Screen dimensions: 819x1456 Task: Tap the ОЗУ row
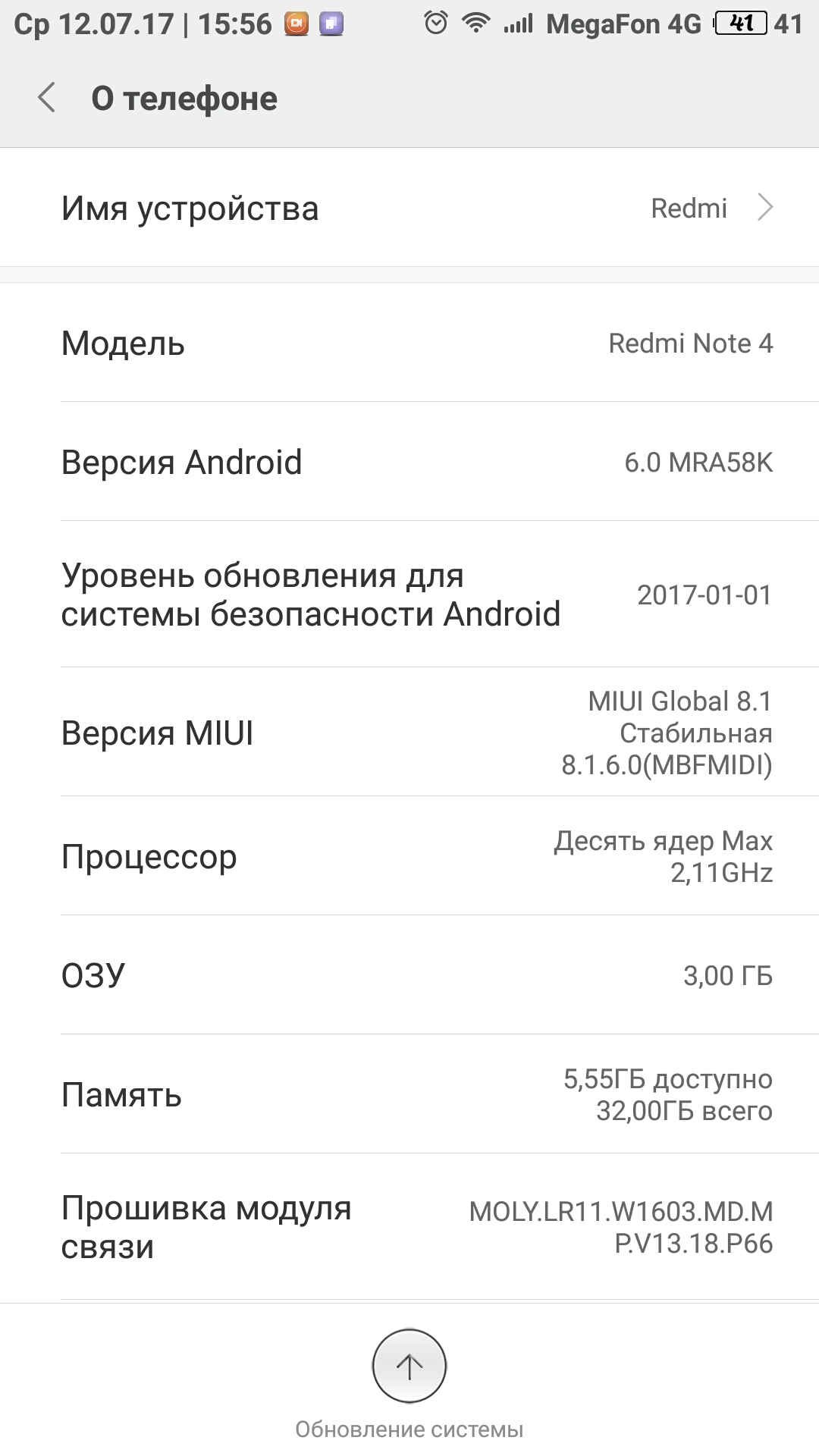coord(409,975)
